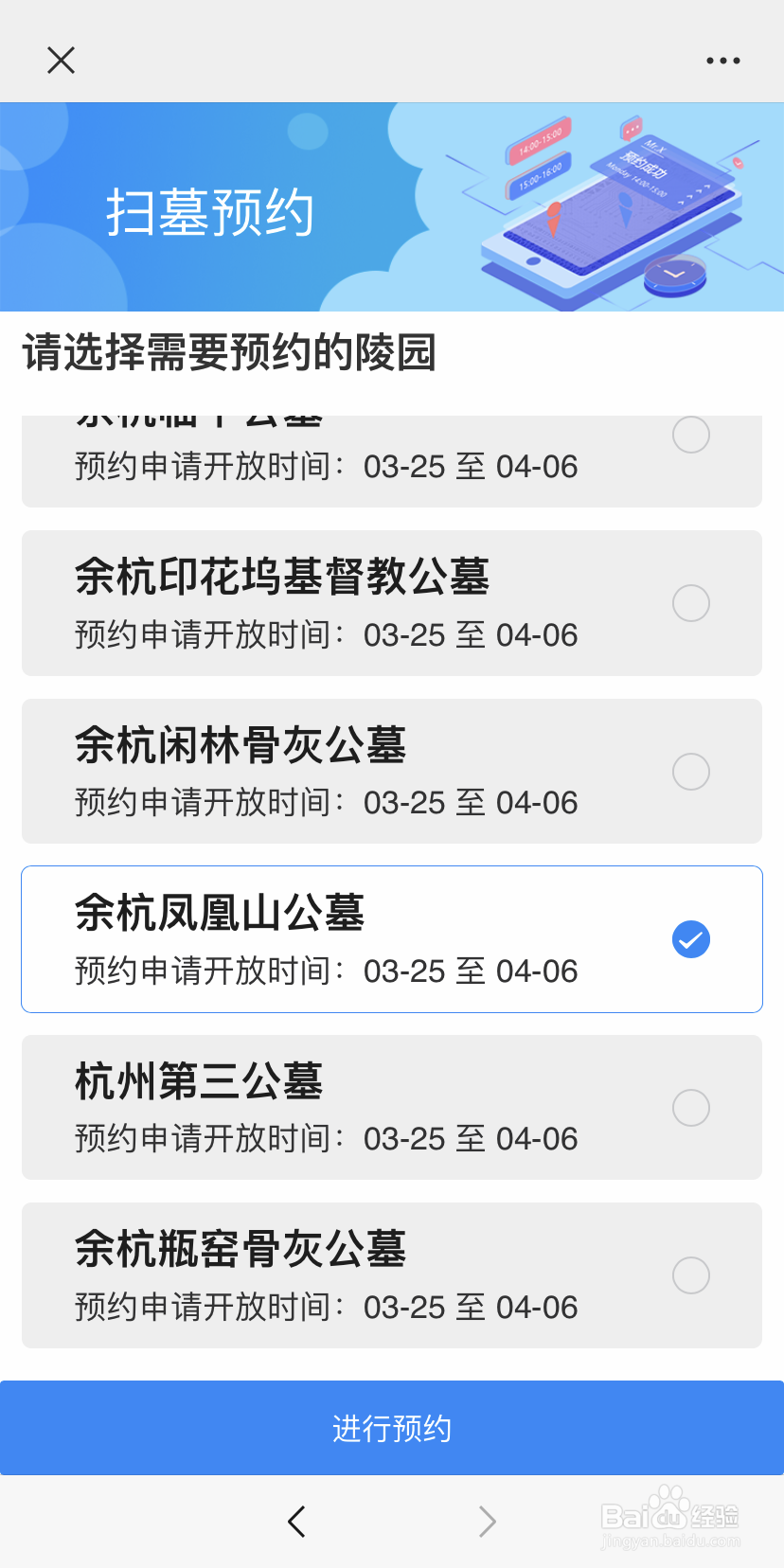Choose 杭州第三公墓
This screenshot has width=784, height=1568.
[392, 1108]
